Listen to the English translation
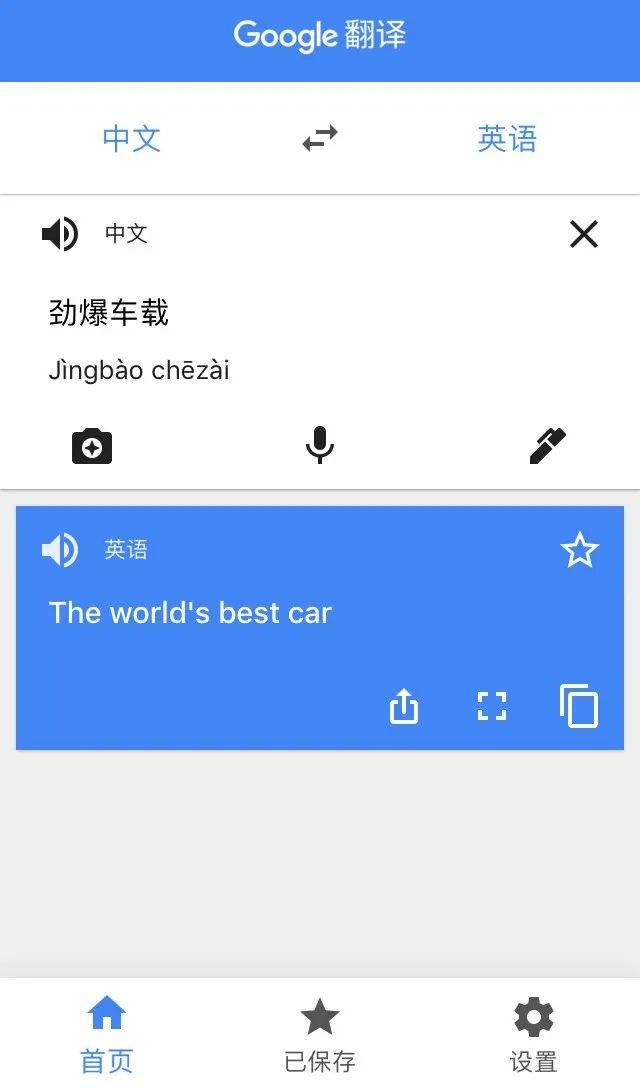640x1090 pixels. click(60, 550)
